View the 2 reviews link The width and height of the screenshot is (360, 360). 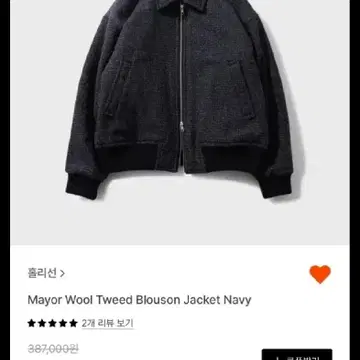coord(107,323)
